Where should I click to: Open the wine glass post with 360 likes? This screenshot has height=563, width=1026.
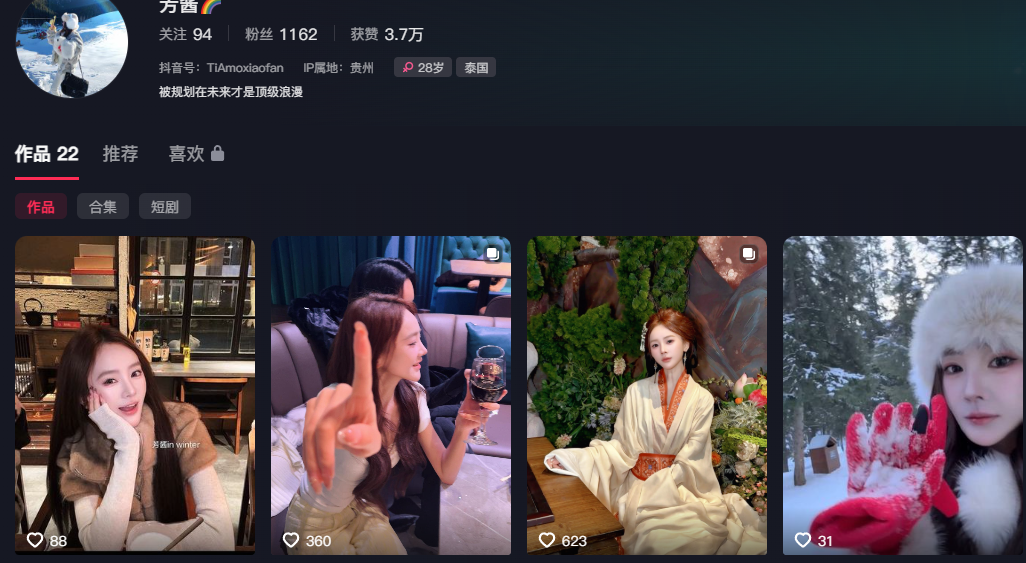pyautogui.click(x=391, y=395)
